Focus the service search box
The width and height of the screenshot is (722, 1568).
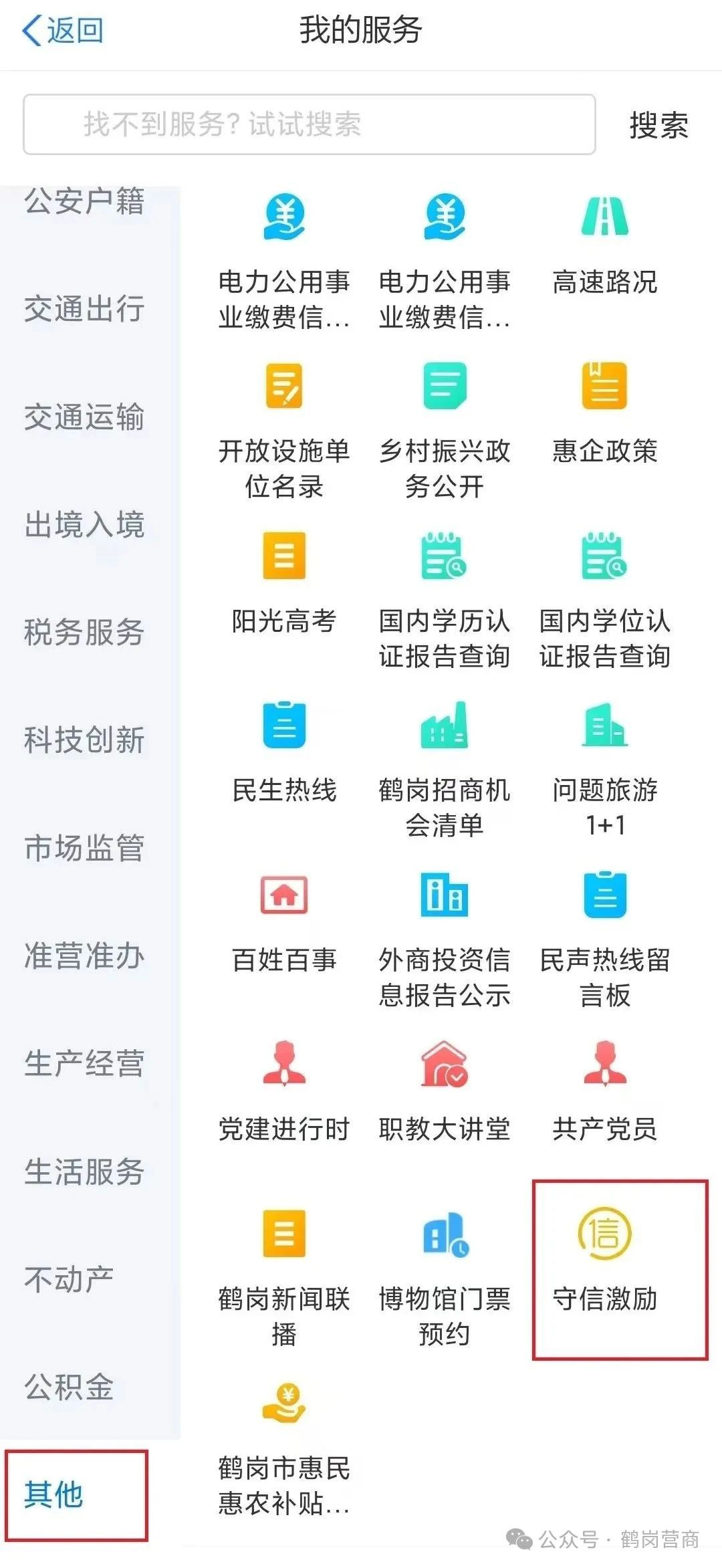pyautogui.click(x=309, y=124)
